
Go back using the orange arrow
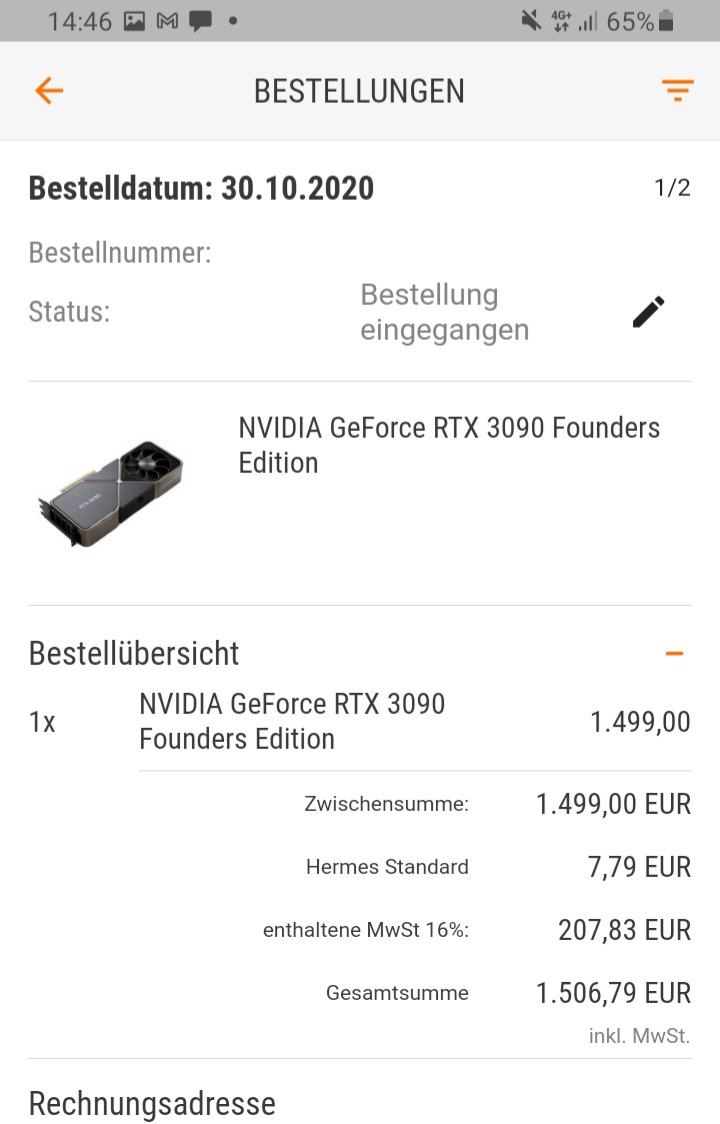49,91
